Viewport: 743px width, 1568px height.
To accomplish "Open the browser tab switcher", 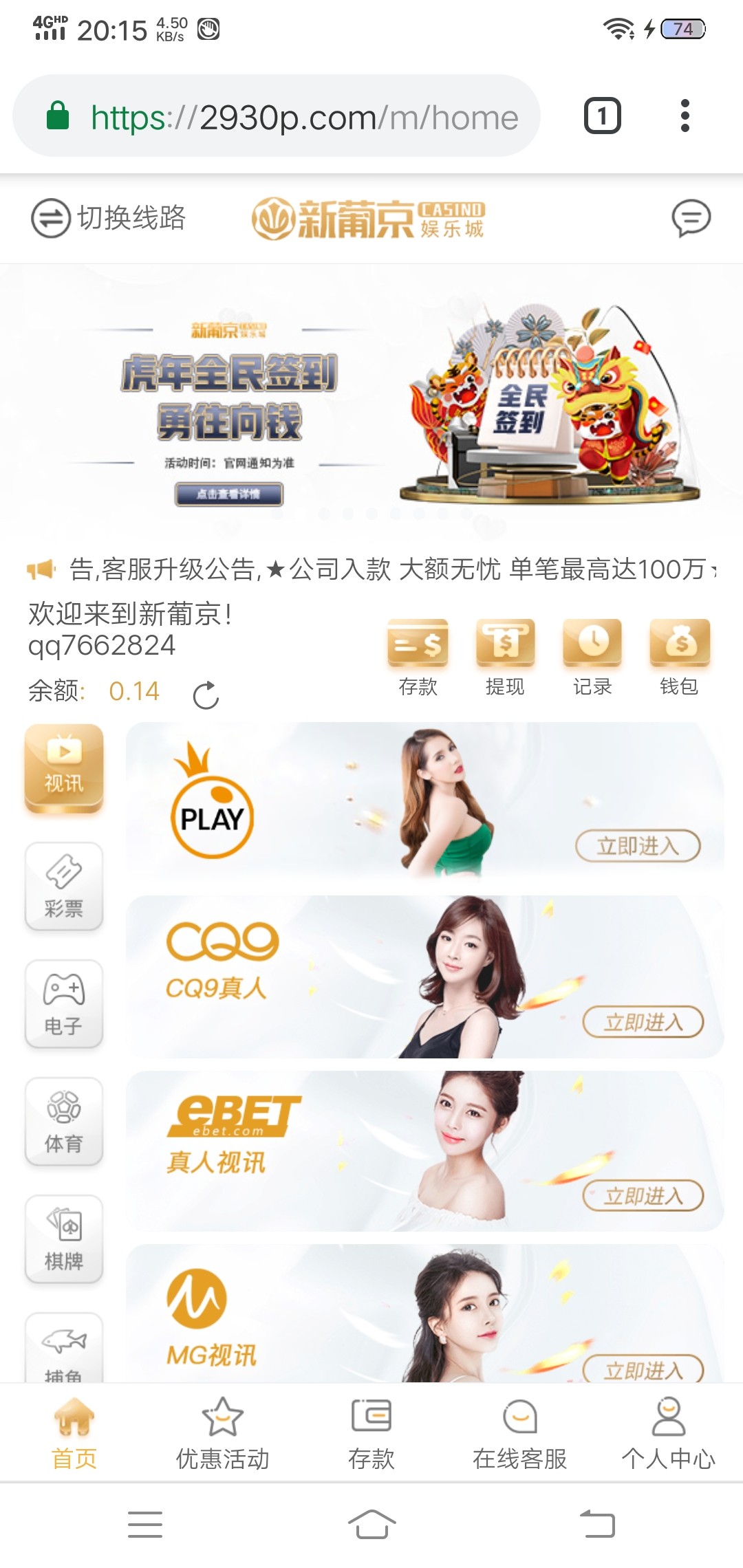I will [x=602, y=116].
